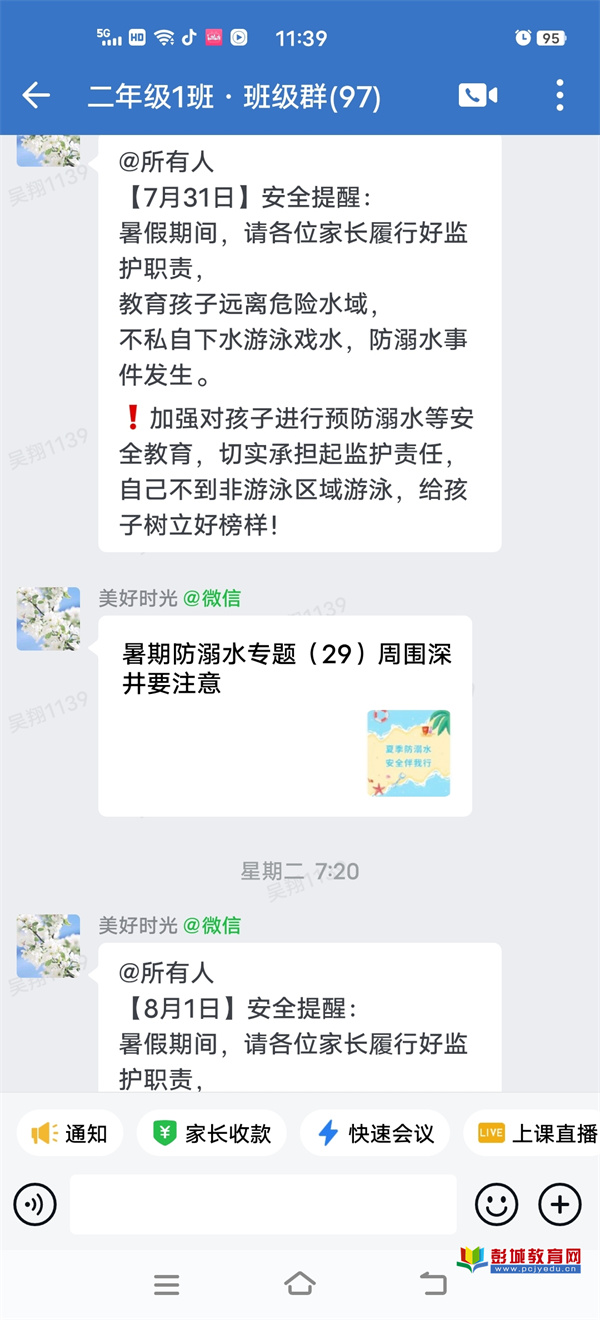600x1320 pixels.
Task: Open the emoji picker
Action: tap(496, 1205)
